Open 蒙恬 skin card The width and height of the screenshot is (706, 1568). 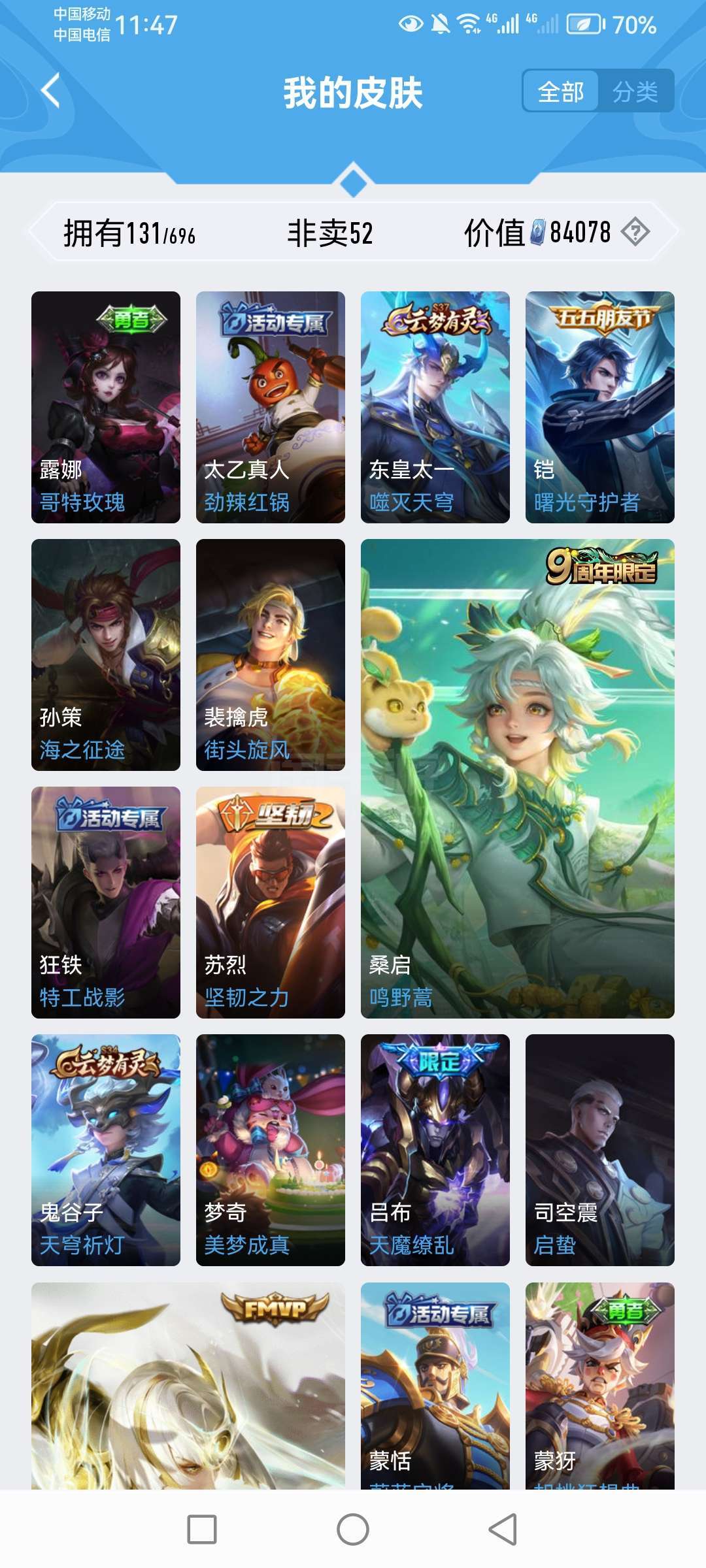tap(435, 1386)
